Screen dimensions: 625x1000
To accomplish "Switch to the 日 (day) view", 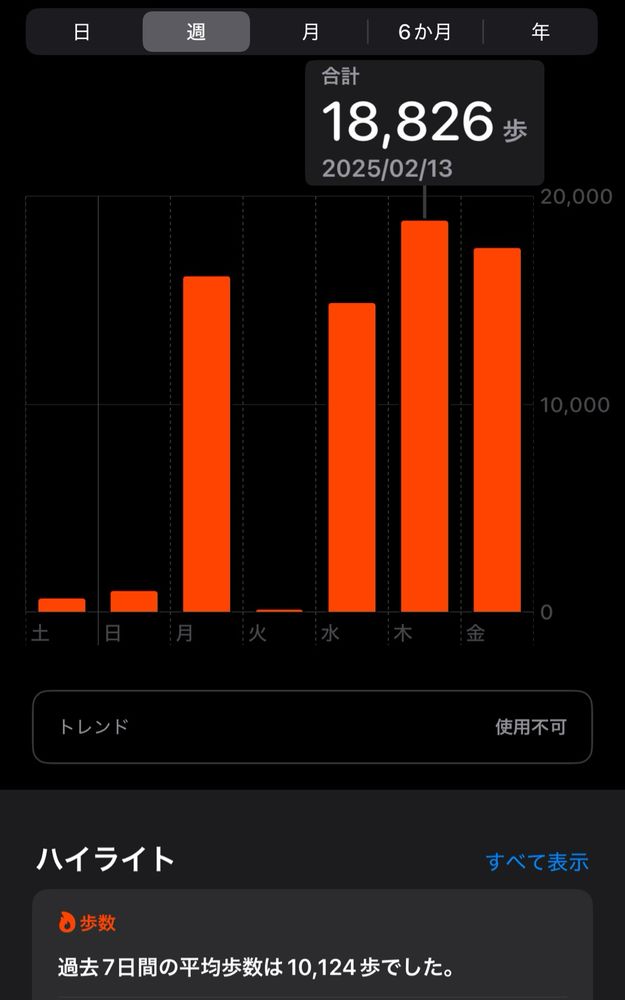I will click(x=82, y=32).
